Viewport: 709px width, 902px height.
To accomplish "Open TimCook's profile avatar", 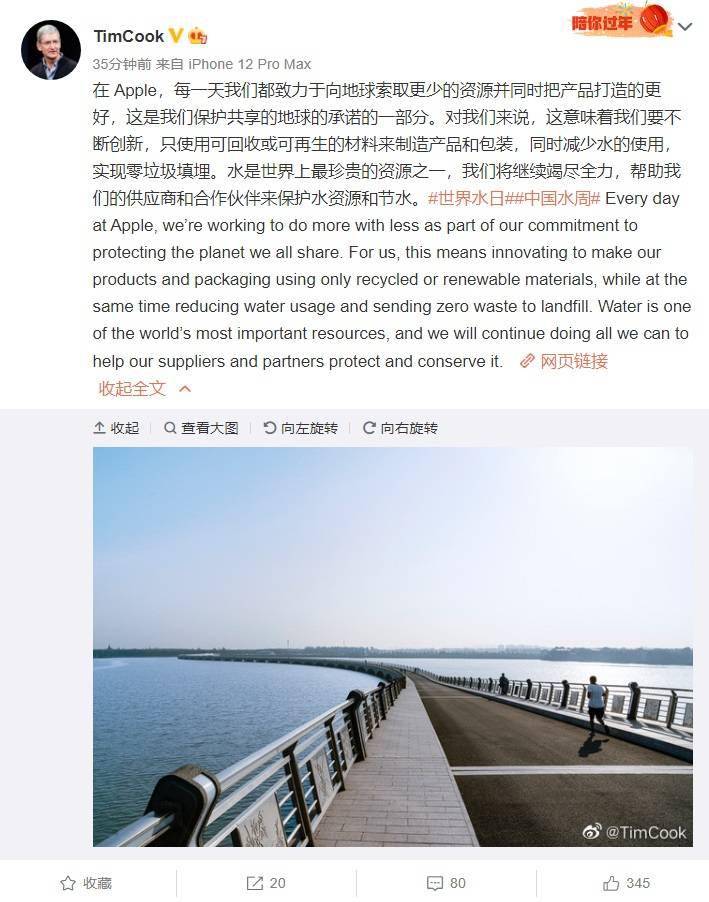I will (x=50, y=49).
